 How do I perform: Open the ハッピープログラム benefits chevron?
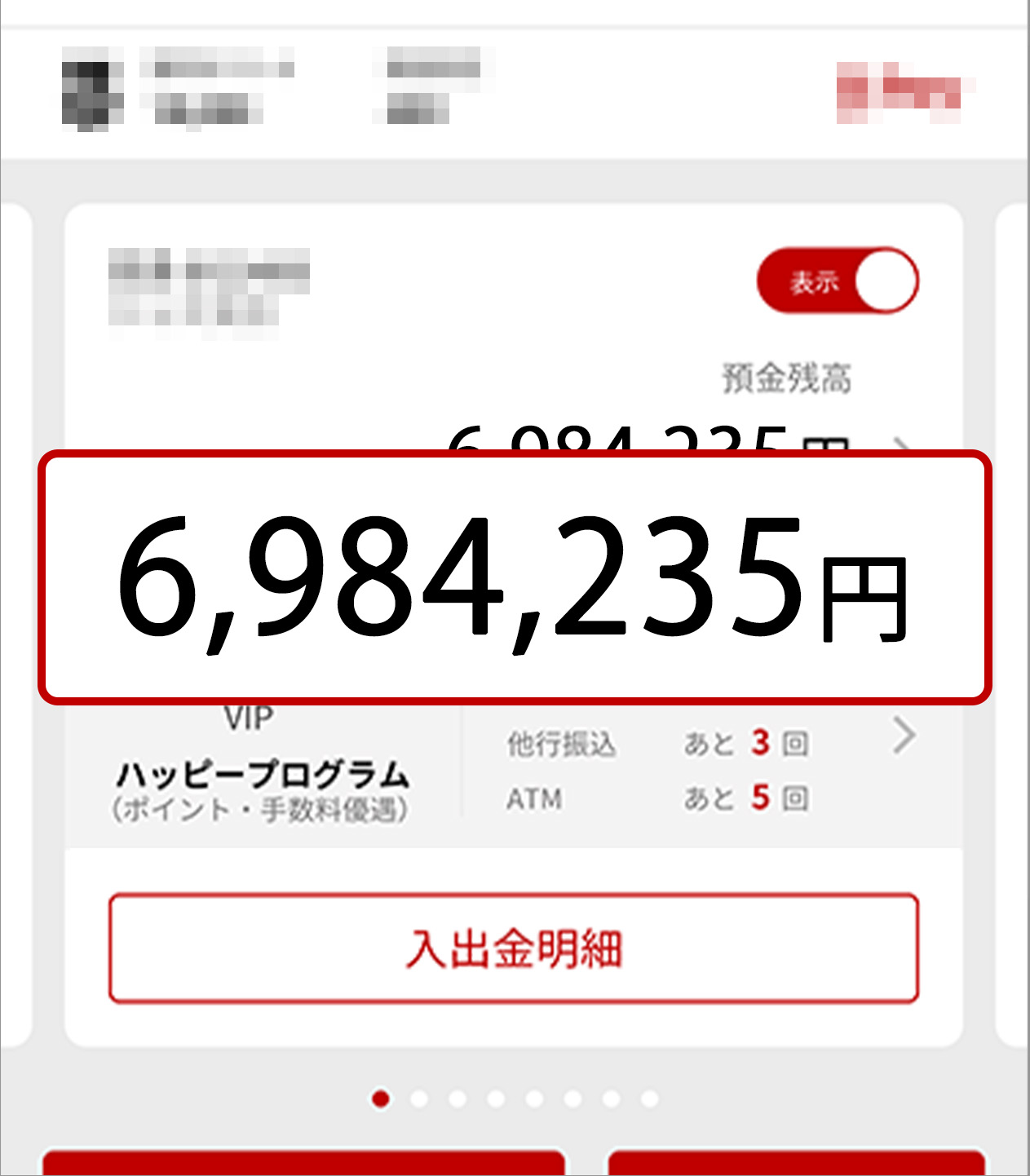point(904,736)
